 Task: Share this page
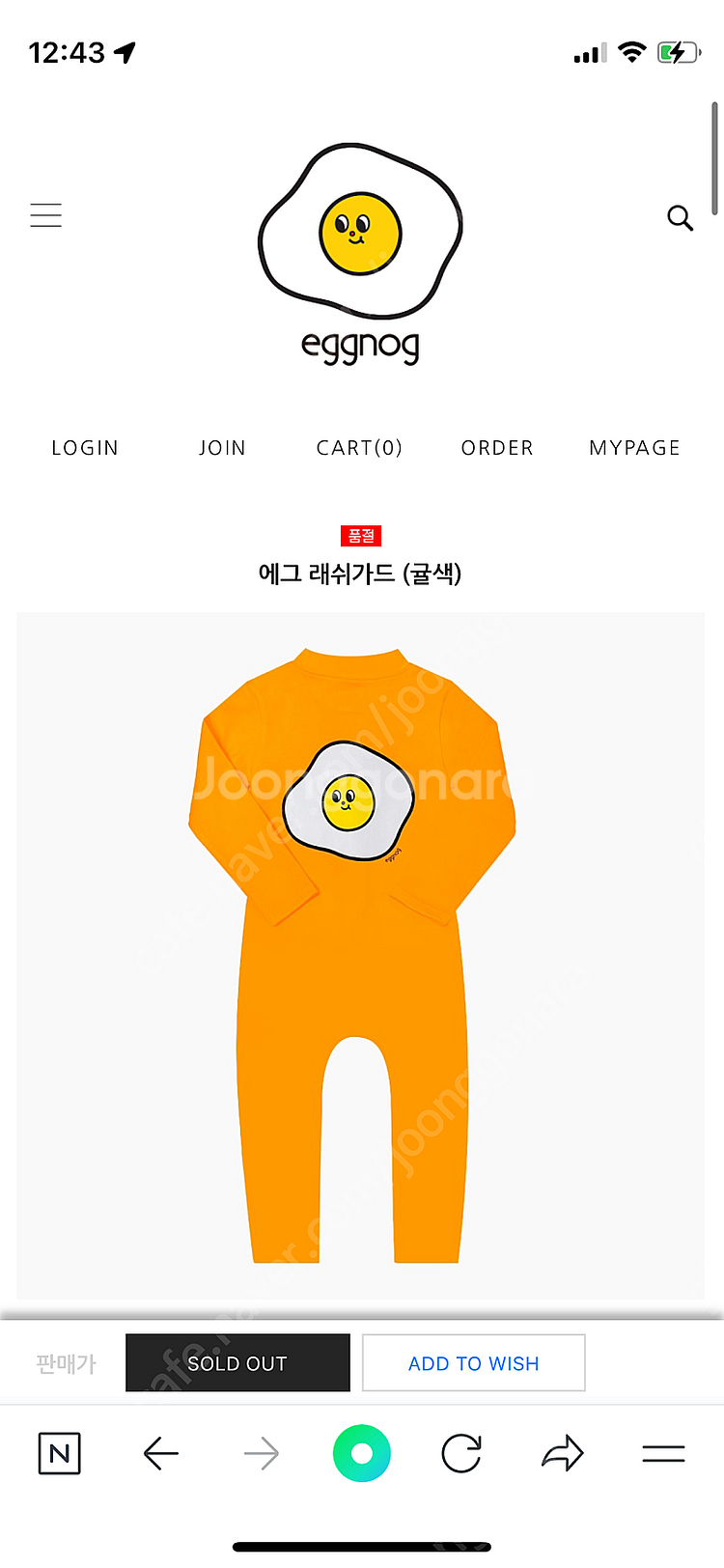563,1453
